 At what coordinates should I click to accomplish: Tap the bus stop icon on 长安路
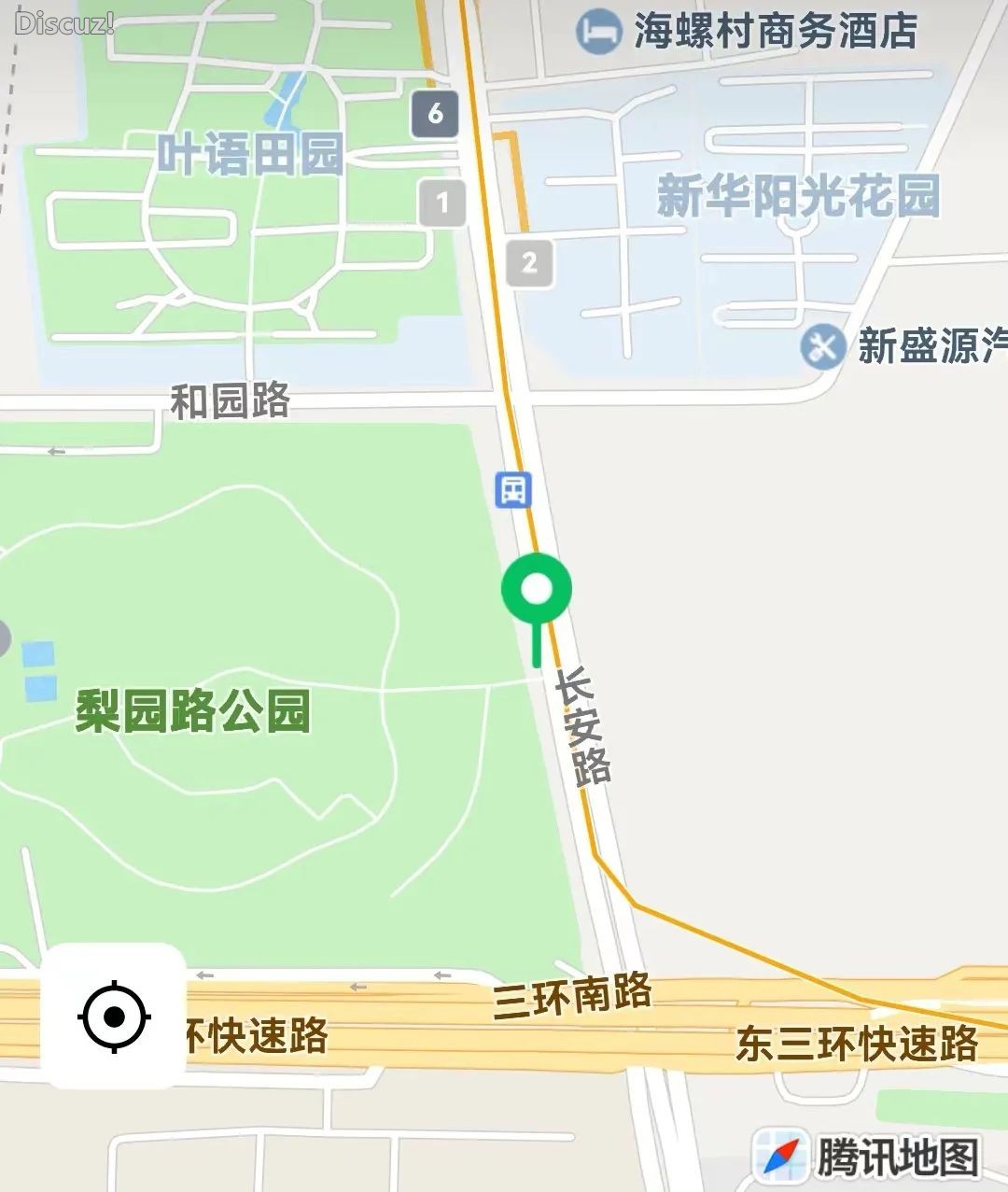512,489
